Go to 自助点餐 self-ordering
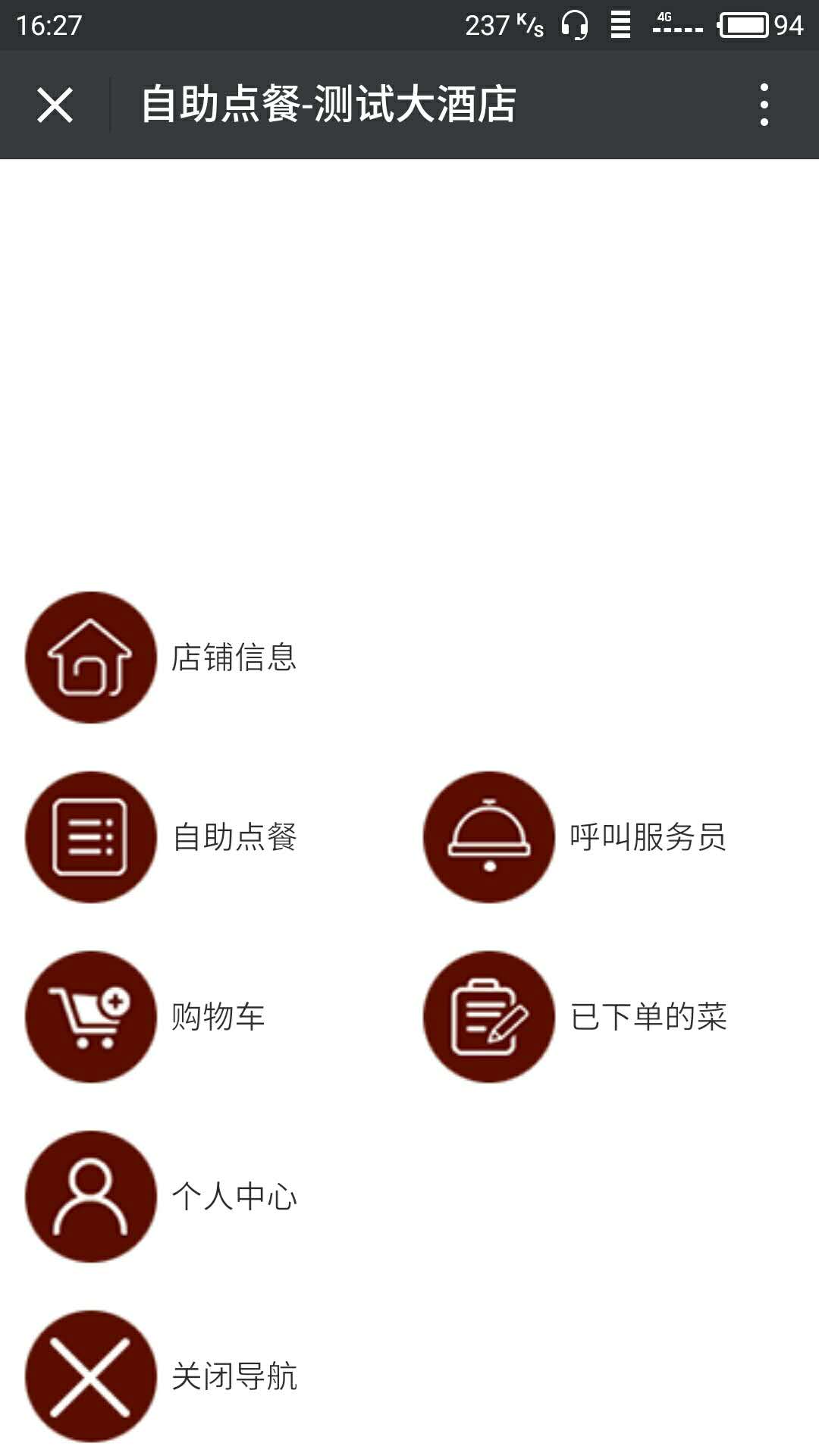The image size is (819, 1456). tap(91, 837)
